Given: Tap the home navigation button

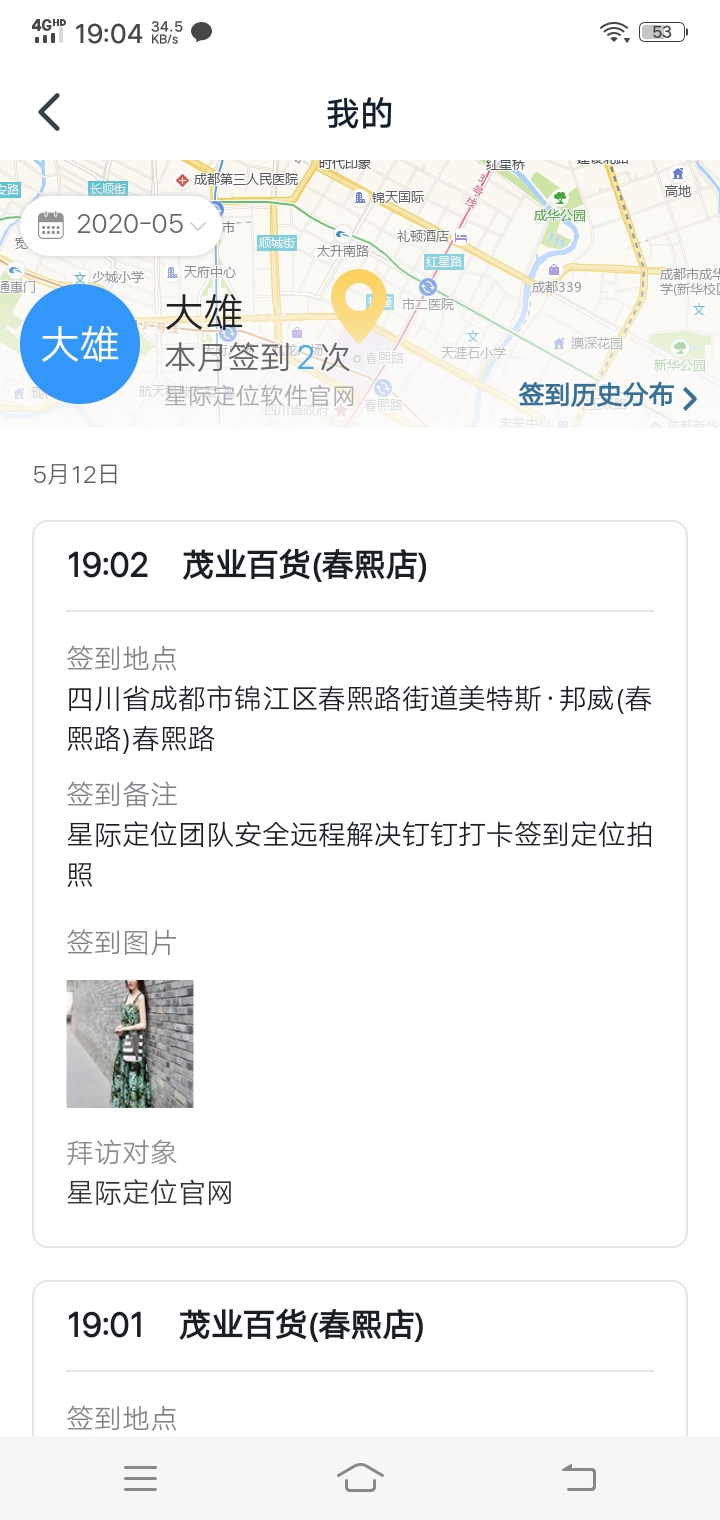Looking at the screenshot, I should (360, 1479).
